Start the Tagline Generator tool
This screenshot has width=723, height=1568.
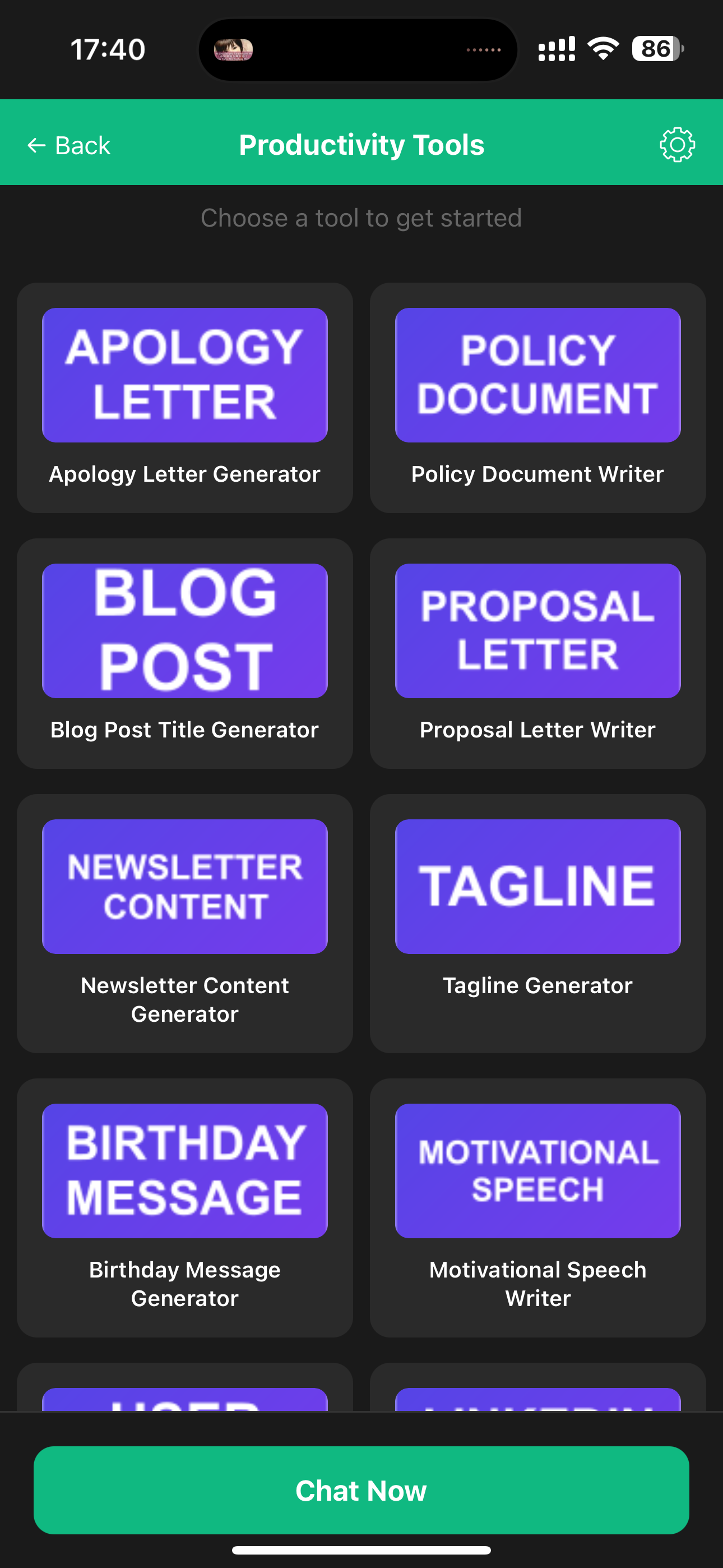537,923
